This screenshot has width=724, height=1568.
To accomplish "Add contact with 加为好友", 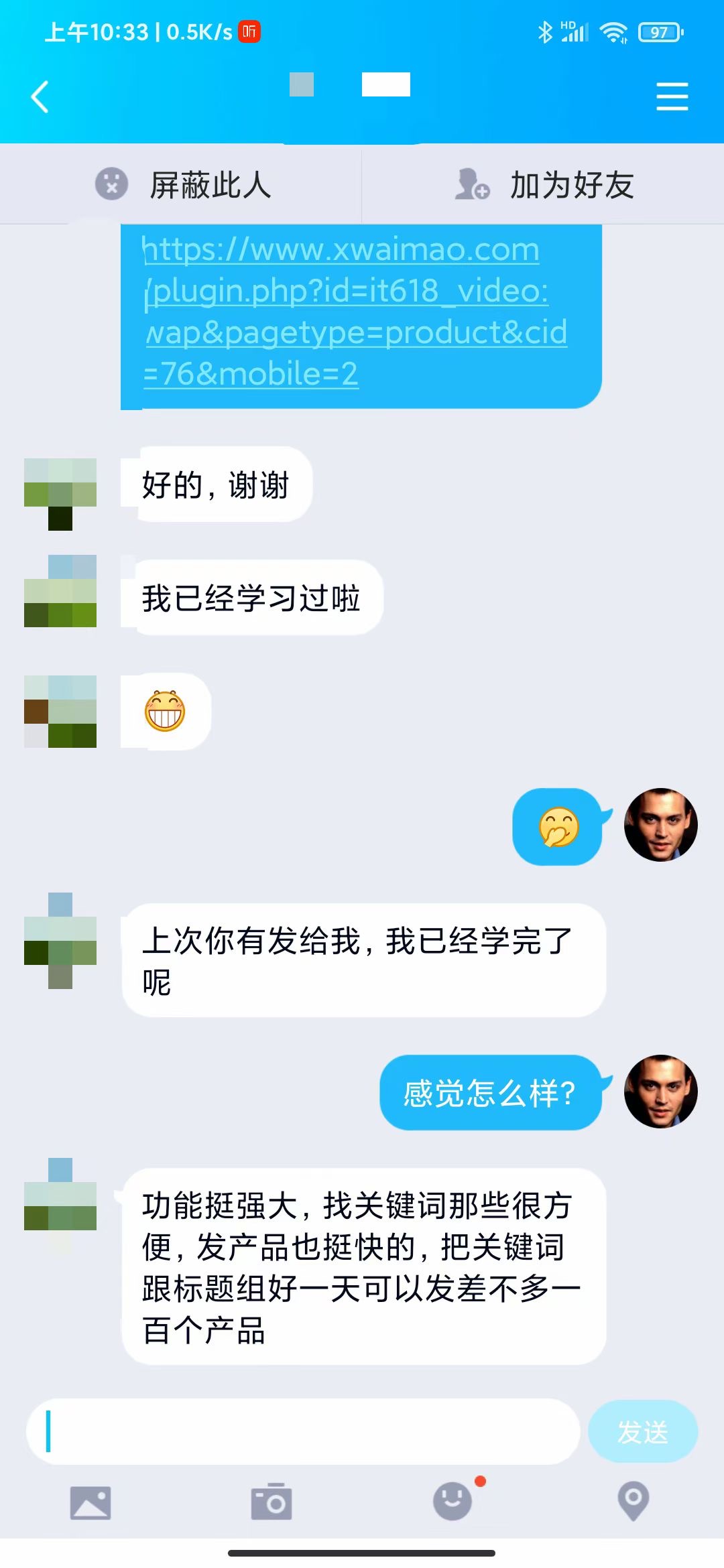I will [x=544, y=185].
